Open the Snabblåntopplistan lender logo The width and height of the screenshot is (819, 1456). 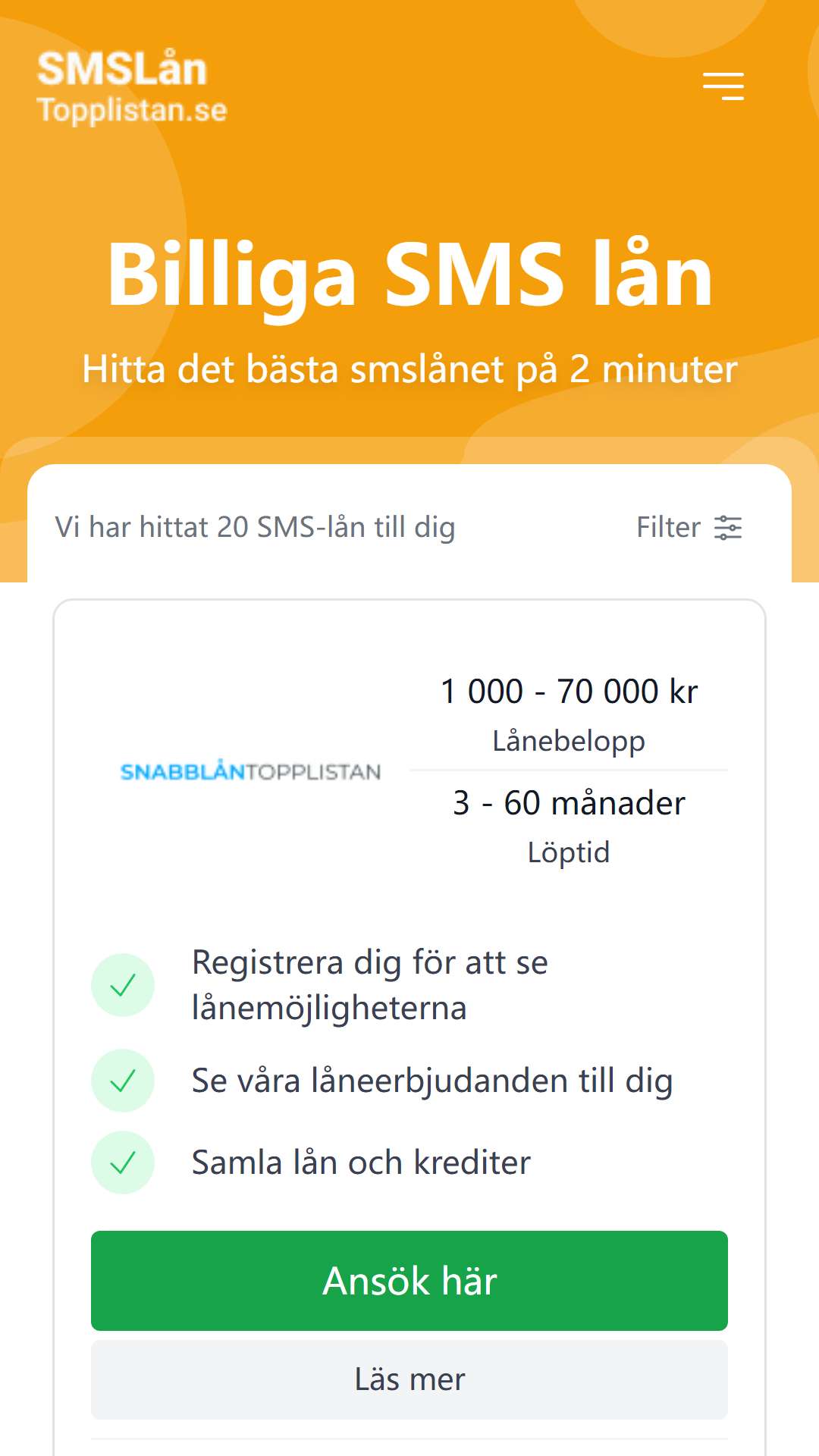pyautogui.click(x=250, y=771)
